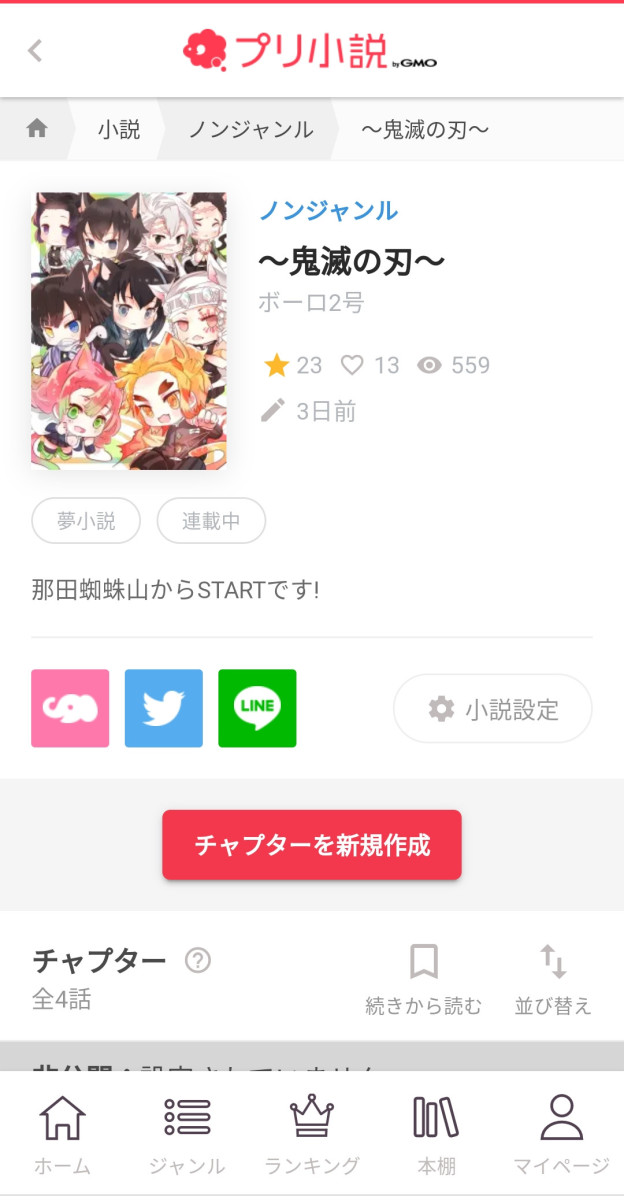Screen dimensions: 624x1200
Task: Open the 小説 breadcrumb
Action: pos(118,129)
